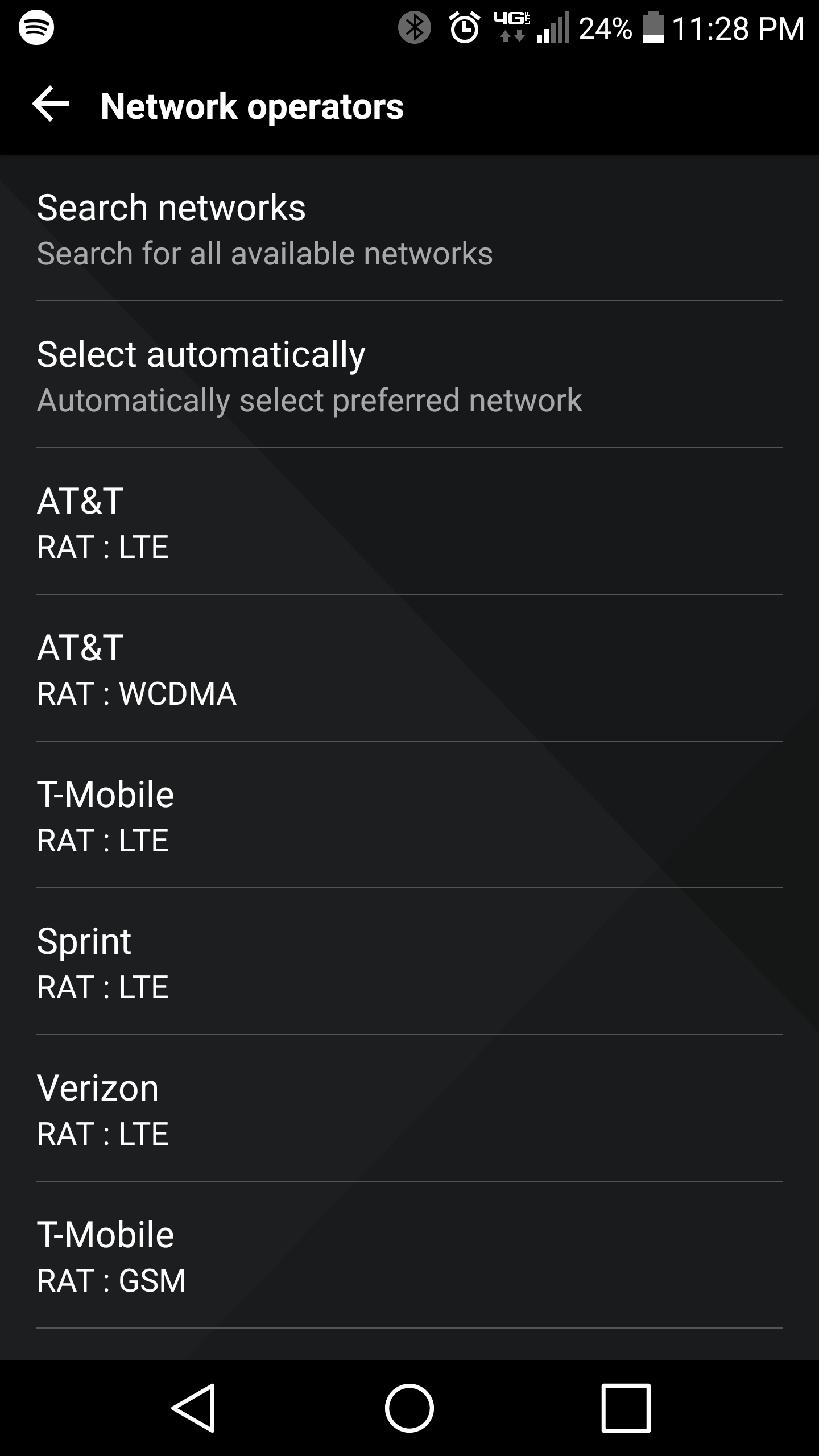Open recent apps from navigation bar
819x1456 pixels.
tap(626, 1408)
